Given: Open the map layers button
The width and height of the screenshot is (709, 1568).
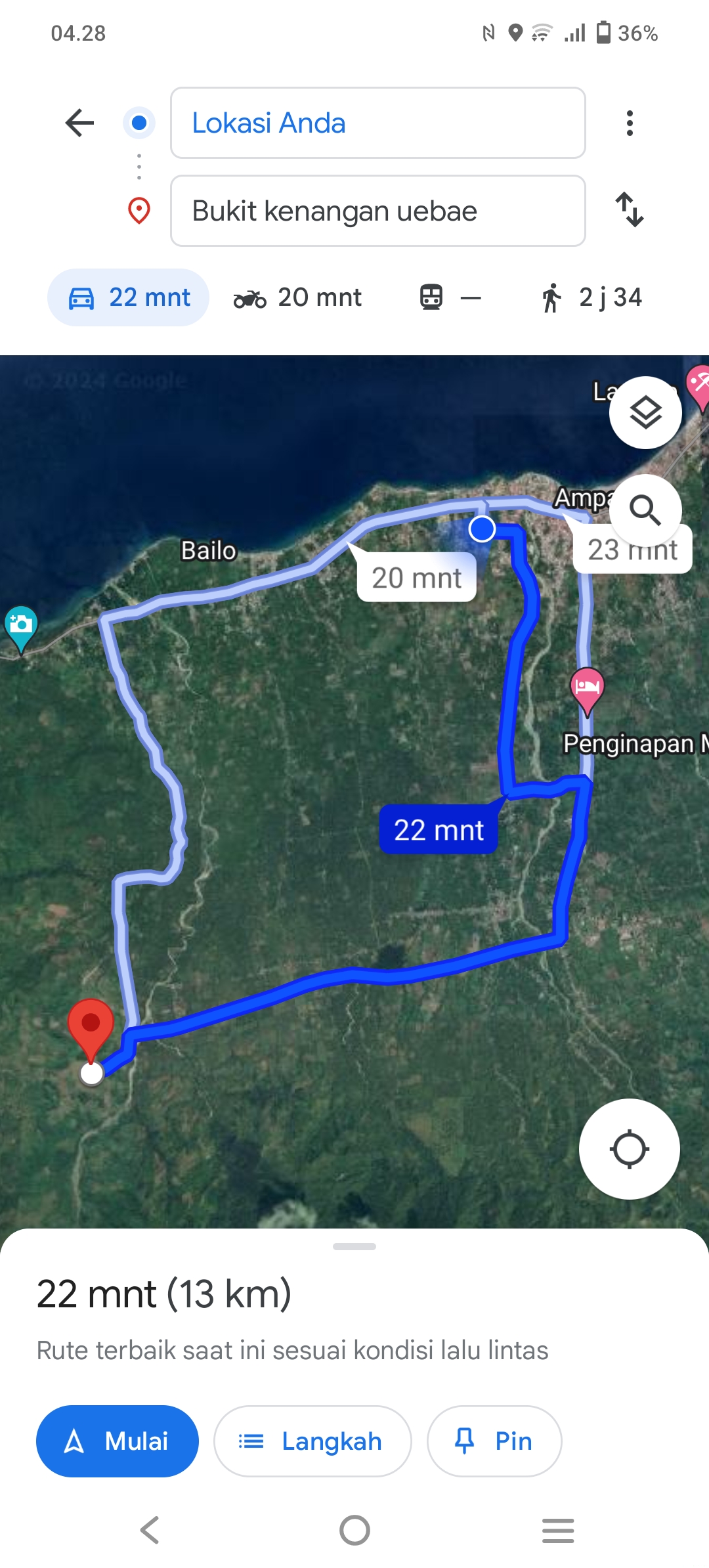Looking at the screenshot, I should click(x=645, y=412).
